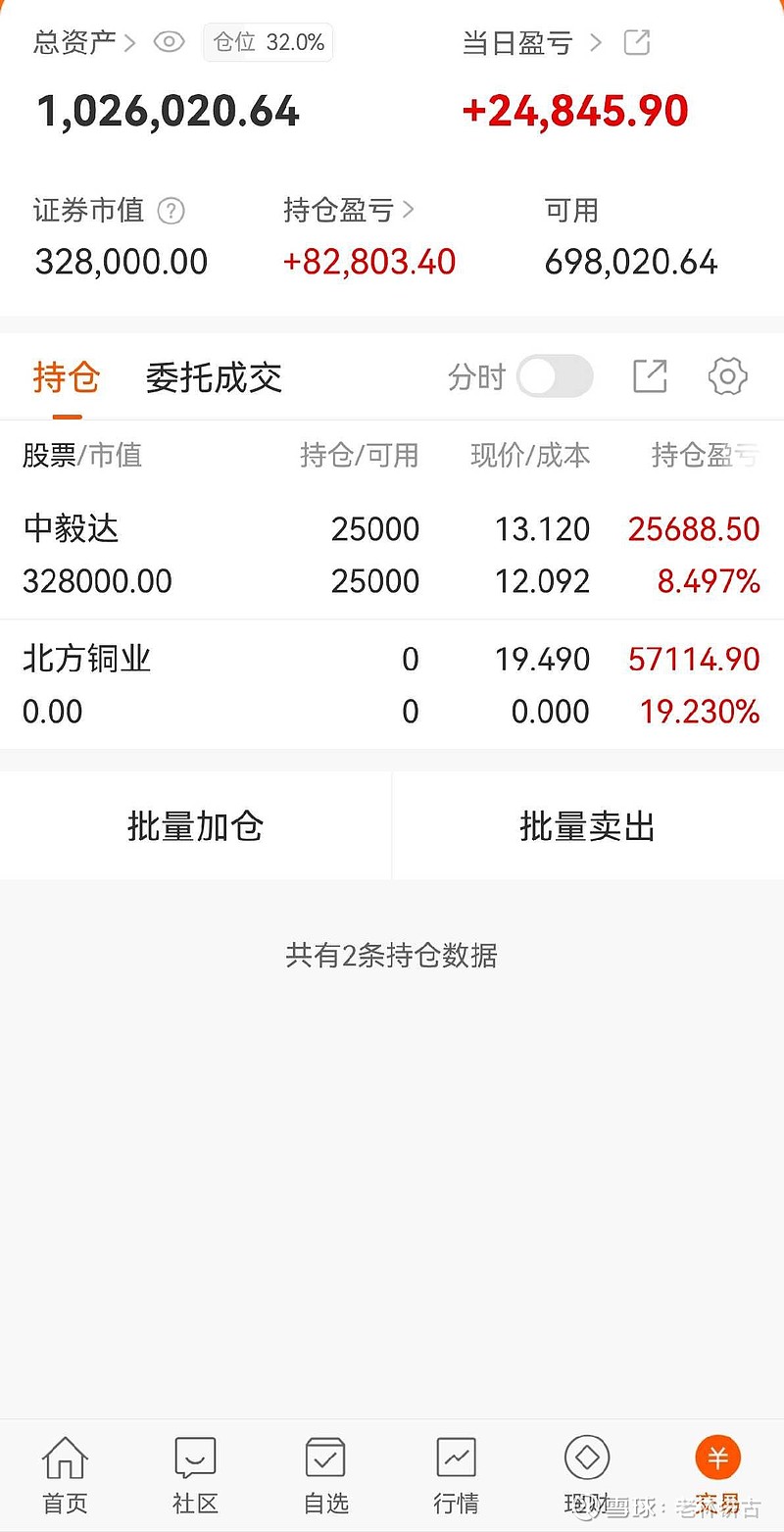Open the 中毅达 holding
The width and height of the screenshot is (784, 1532).
[391, 555]
